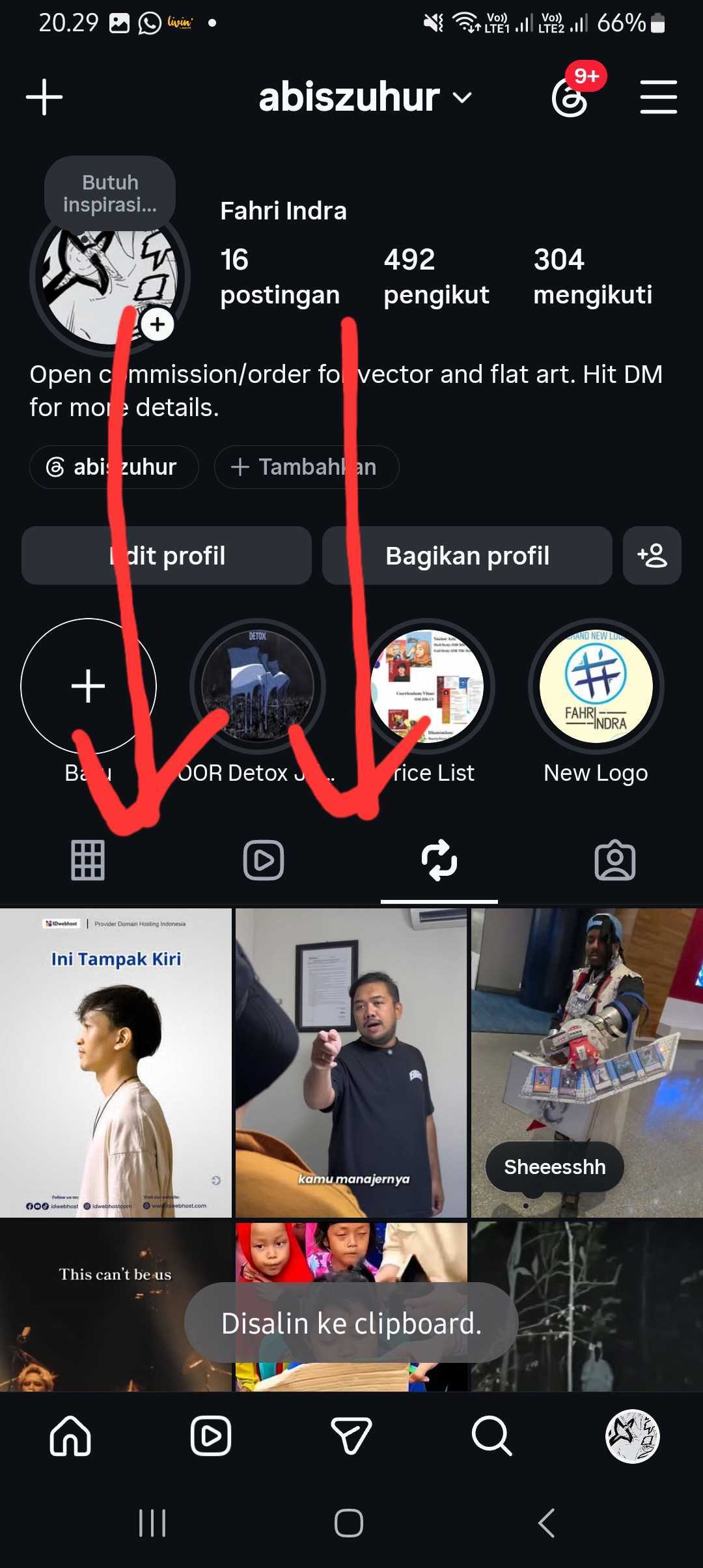Tap the plus icon to create new content
This screenshot has width=703, height=1568.
coord(44,97)
